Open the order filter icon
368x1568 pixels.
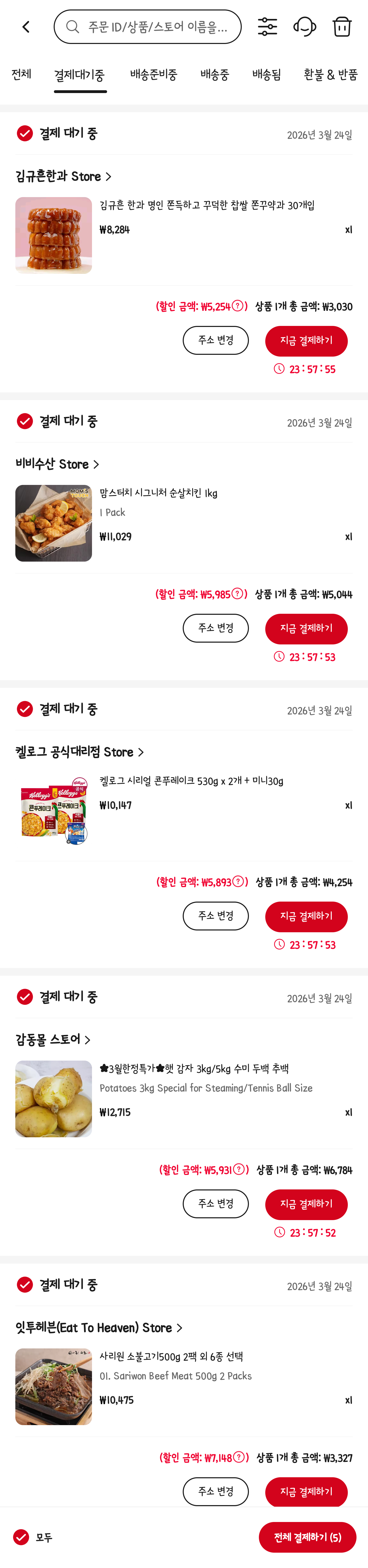click(267, 27)
